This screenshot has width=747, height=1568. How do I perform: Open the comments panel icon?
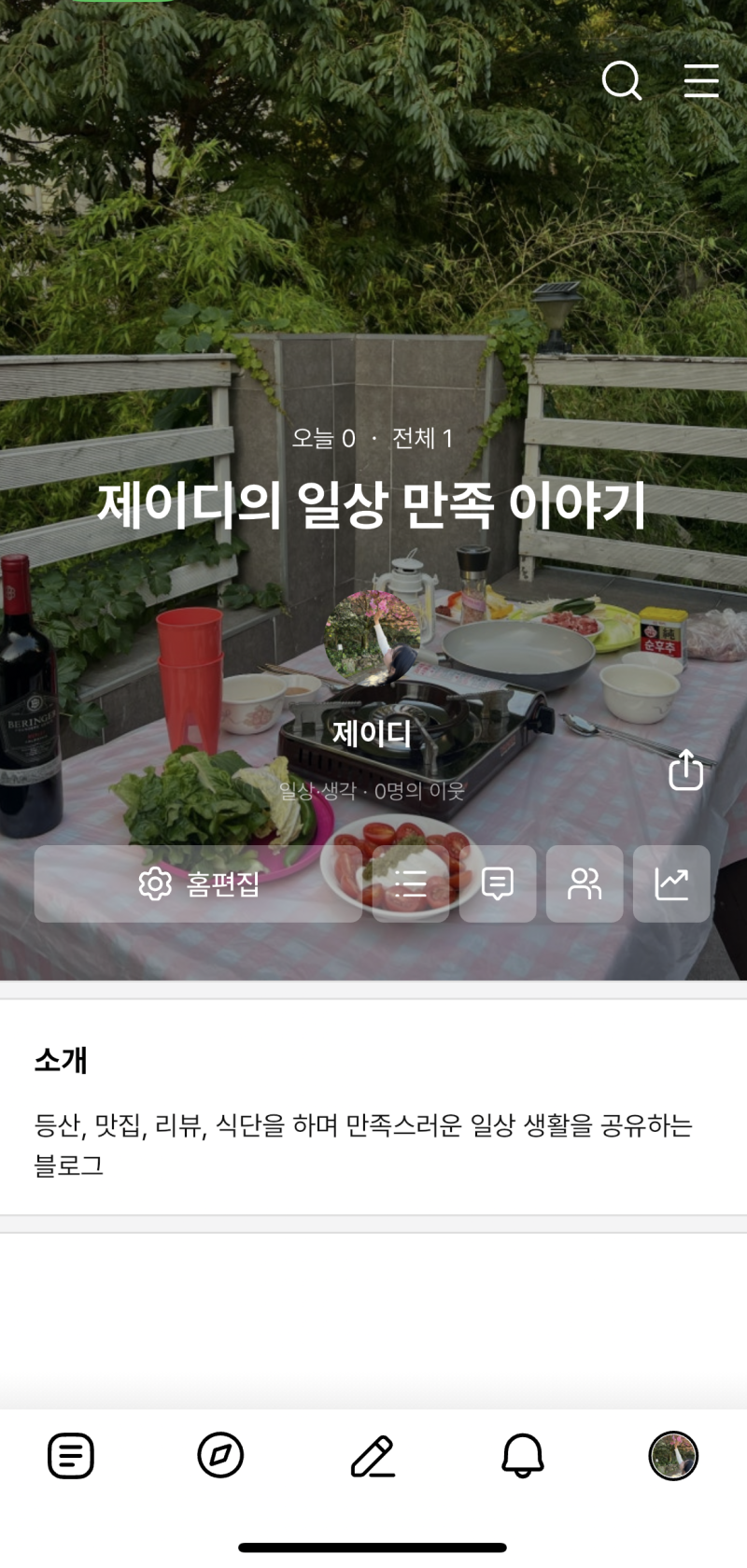pos(497,884)
